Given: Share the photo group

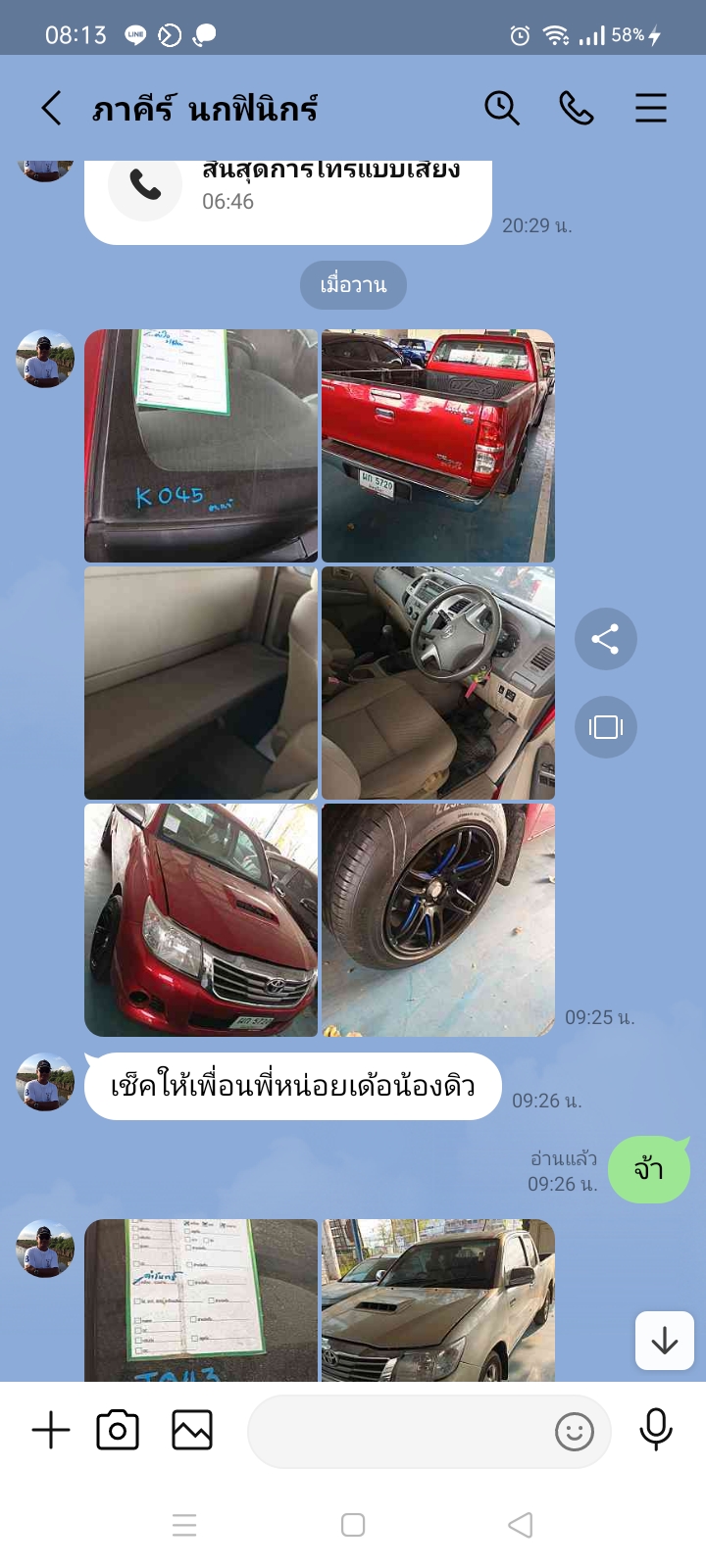Looking at the screenshot, I should pos(605,639).
